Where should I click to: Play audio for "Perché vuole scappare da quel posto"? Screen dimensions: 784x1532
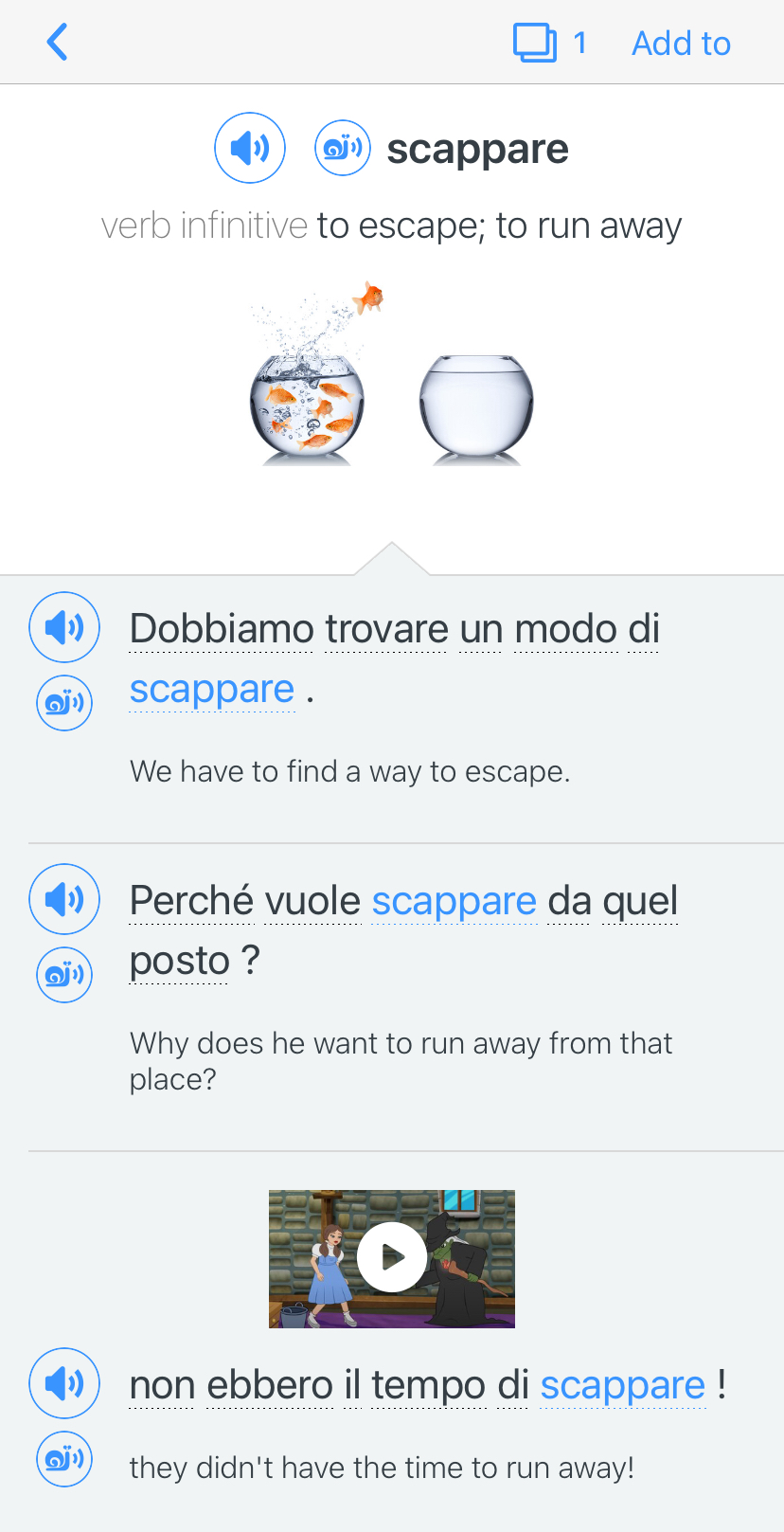(64, 899)
